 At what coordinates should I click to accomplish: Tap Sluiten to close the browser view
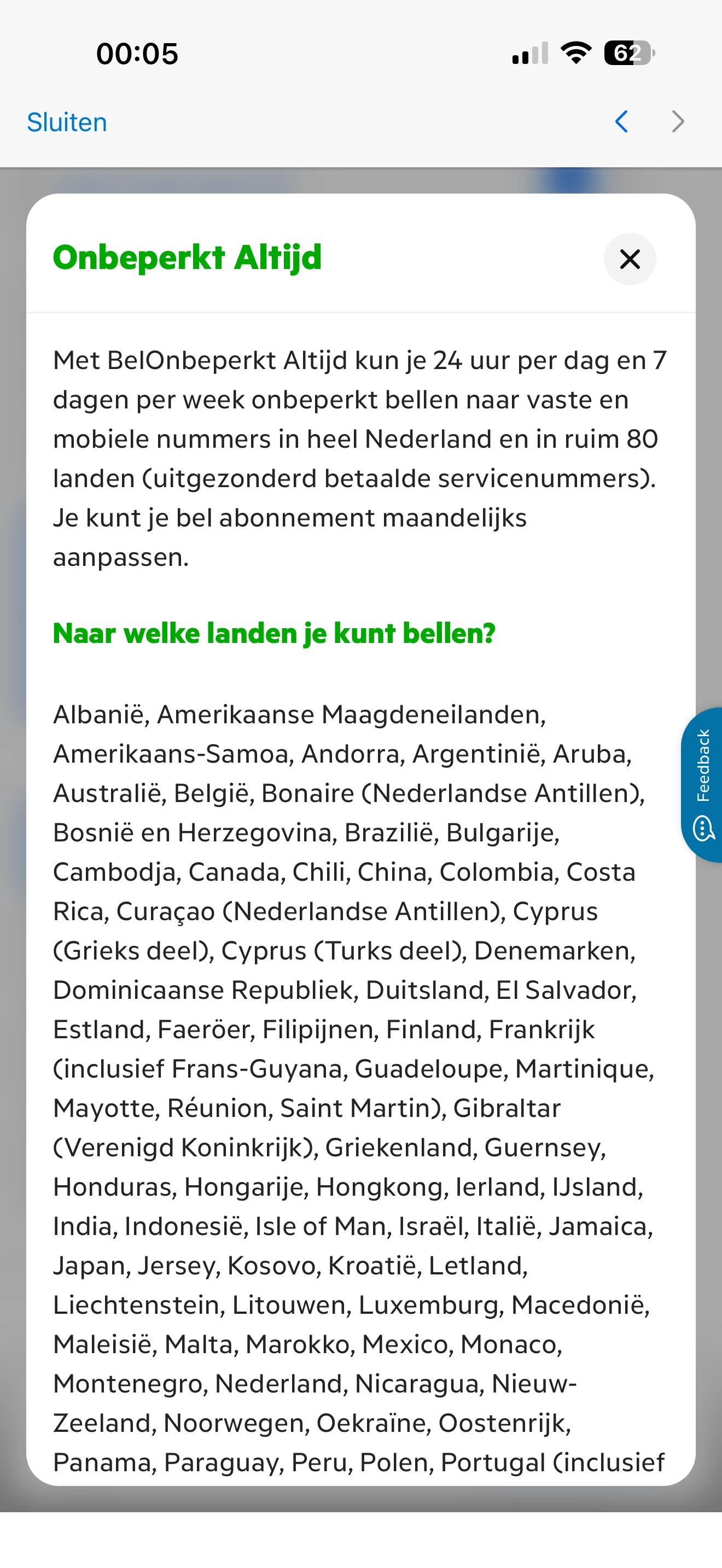(67, 122)
